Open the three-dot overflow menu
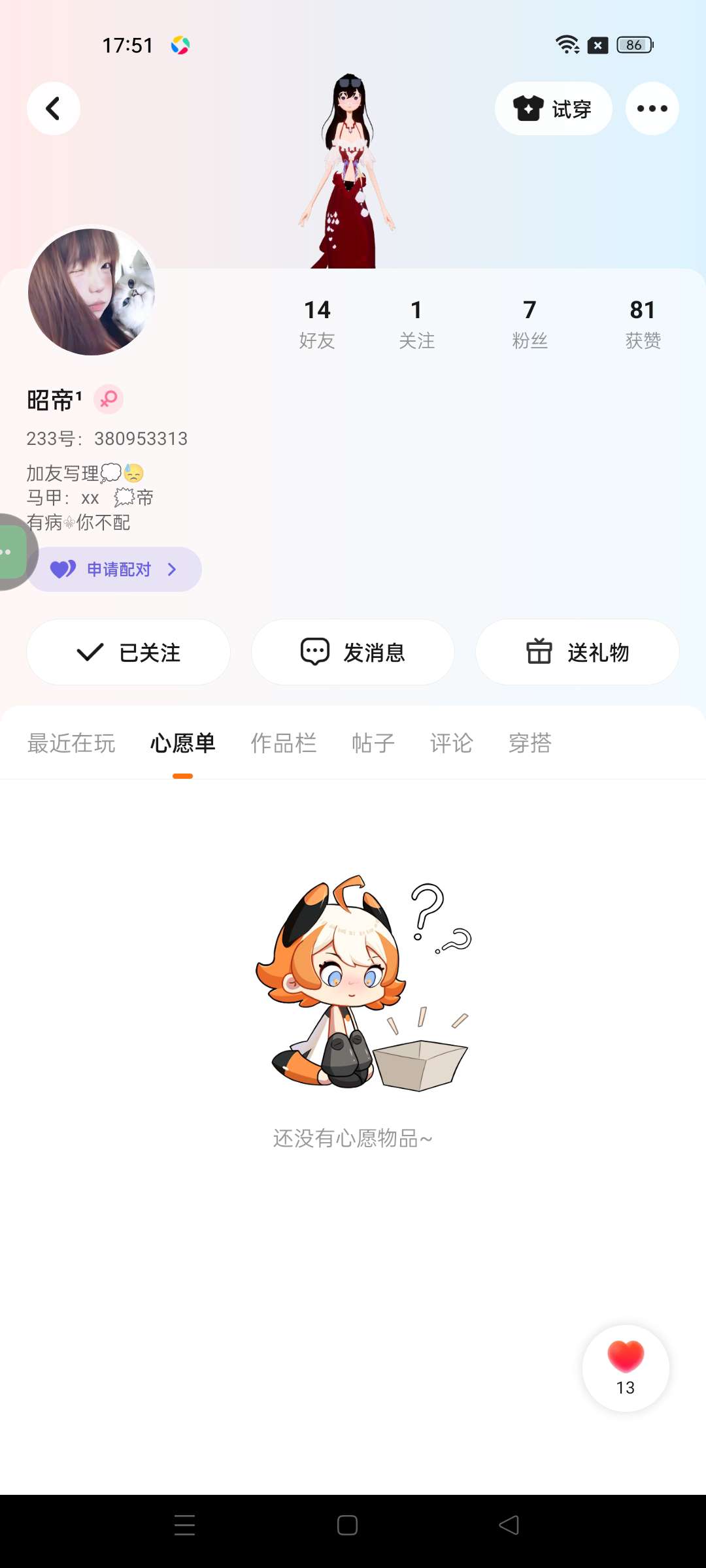The image size is (706, 1568). tap(652, 108)
